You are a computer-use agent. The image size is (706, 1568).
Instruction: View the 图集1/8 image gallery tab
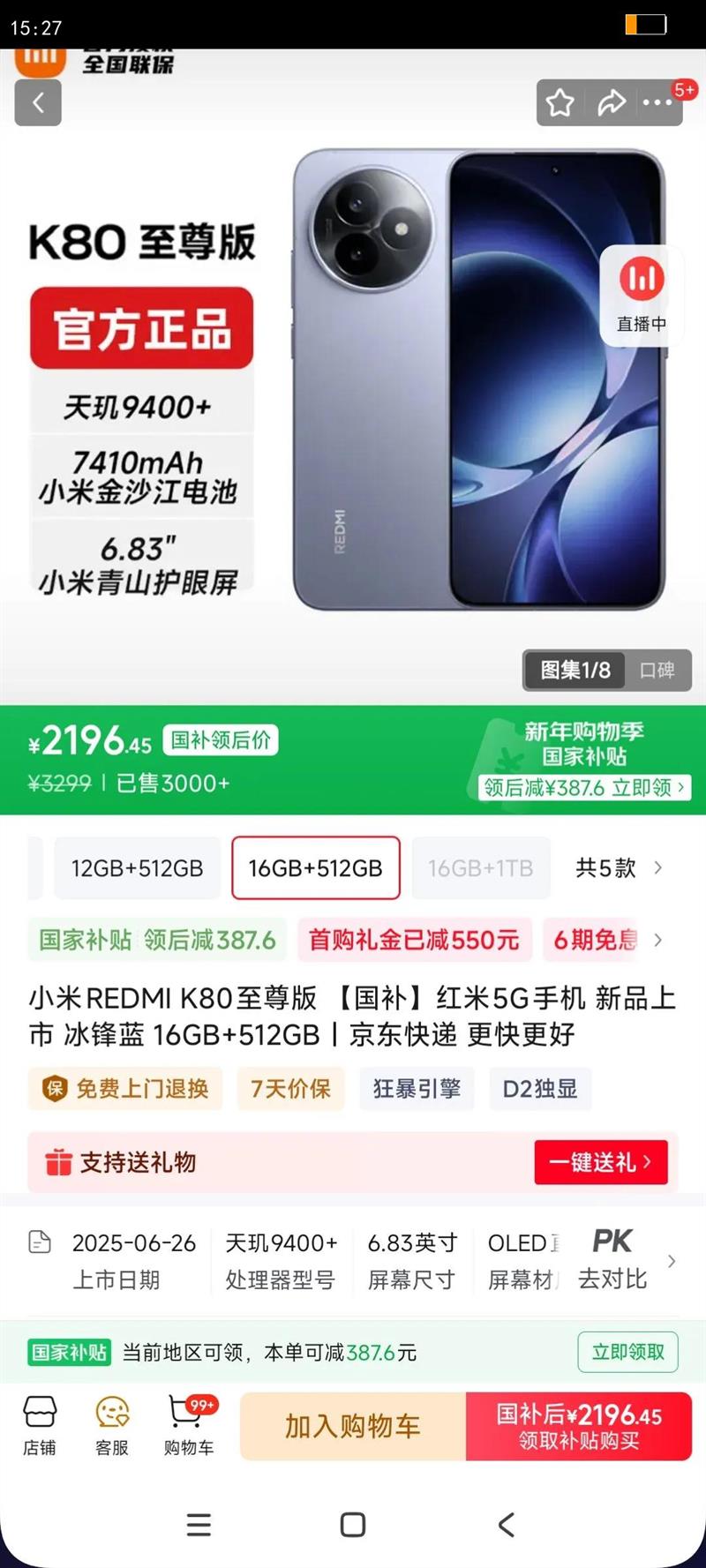(x=575, y=671)
